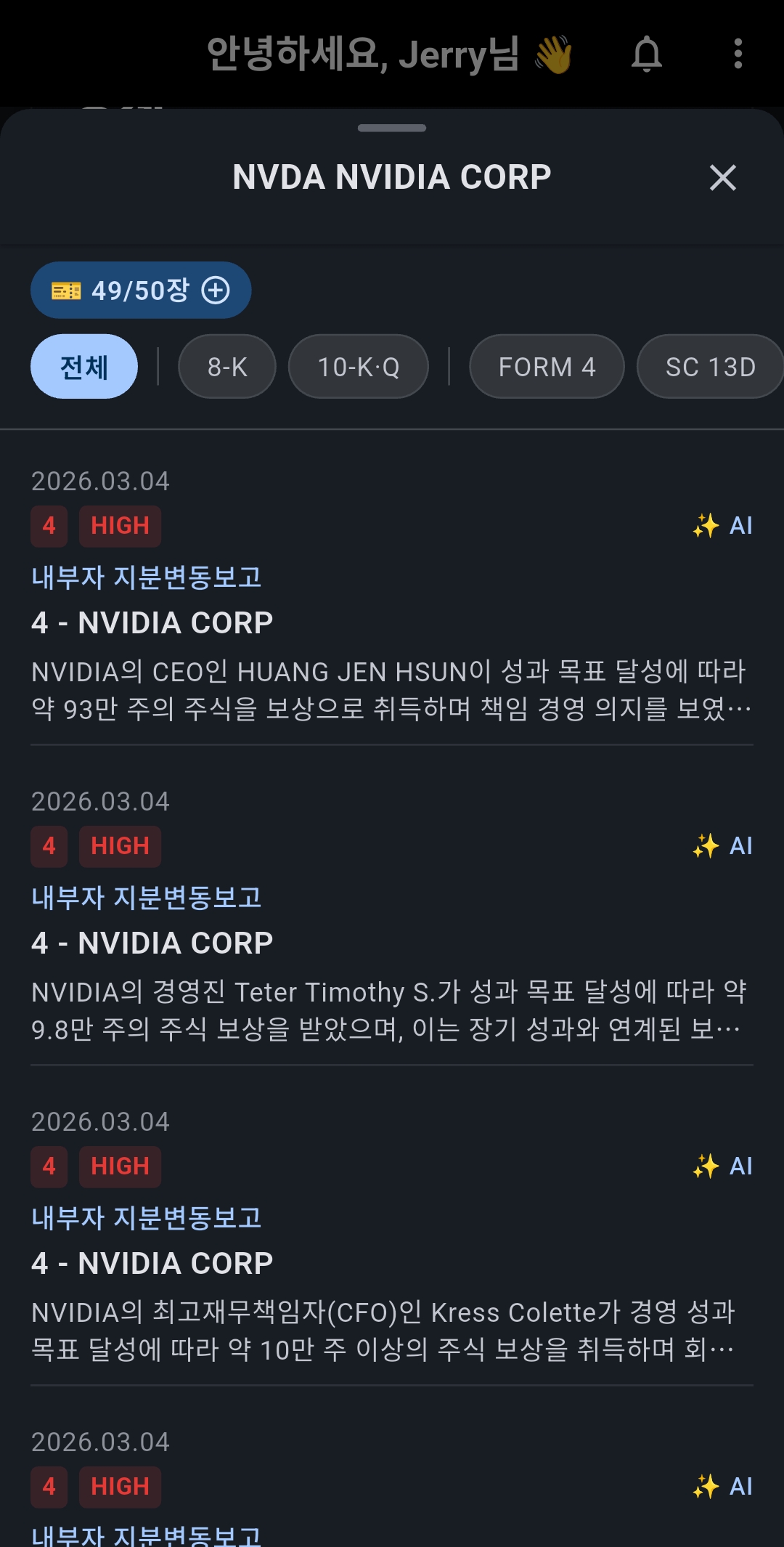Open the first 4 - NVIDIA CORP filing title
Viewport: 784px width, 1547px height.
tap(152, 623)
